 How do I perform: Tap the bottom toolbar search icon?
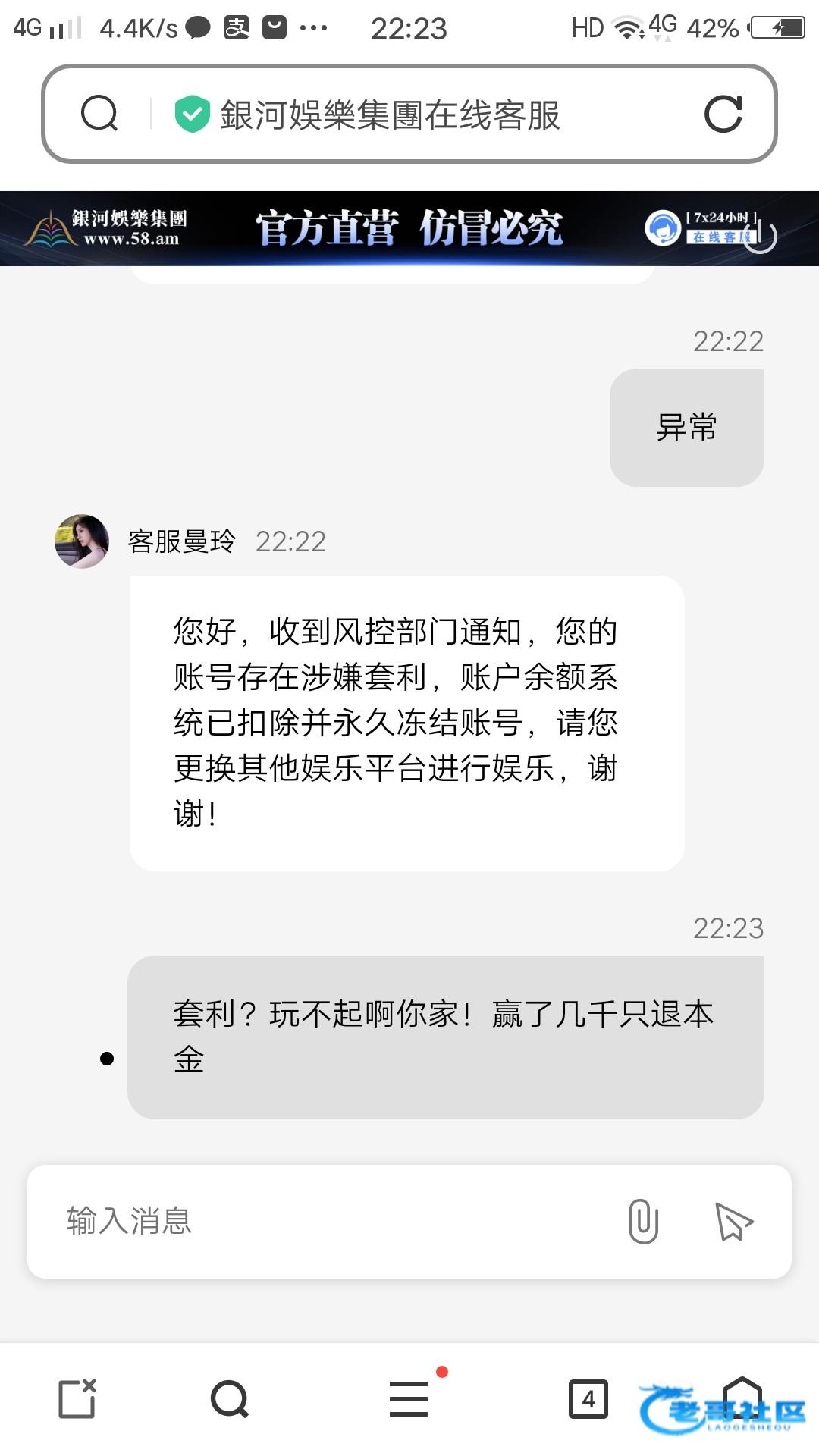coord(230,1399)
